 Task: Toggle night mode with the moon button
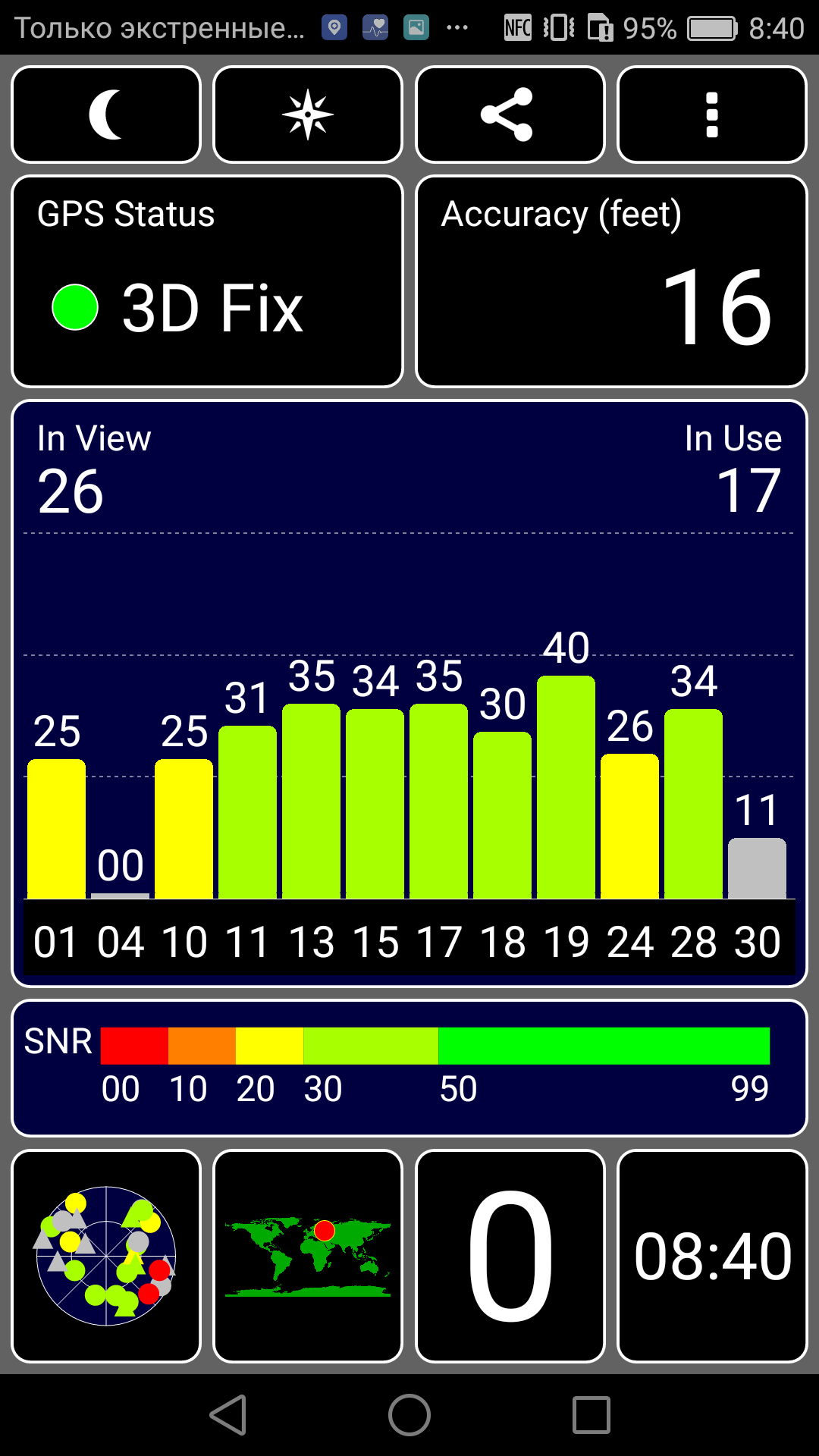click(x=106, y=115)
